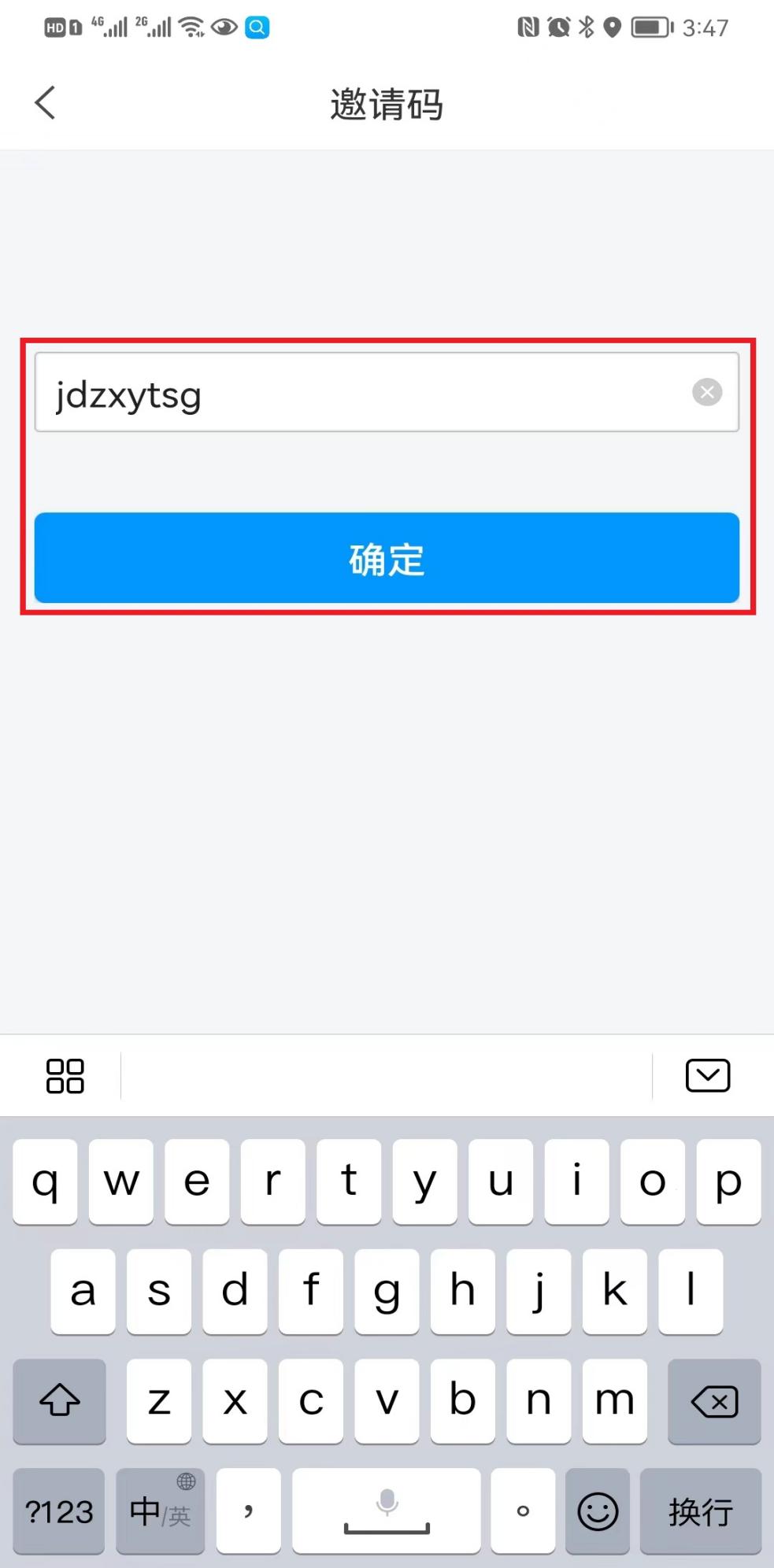
Task: Switch input language with 中/英 key
Action: (161, 1511)
